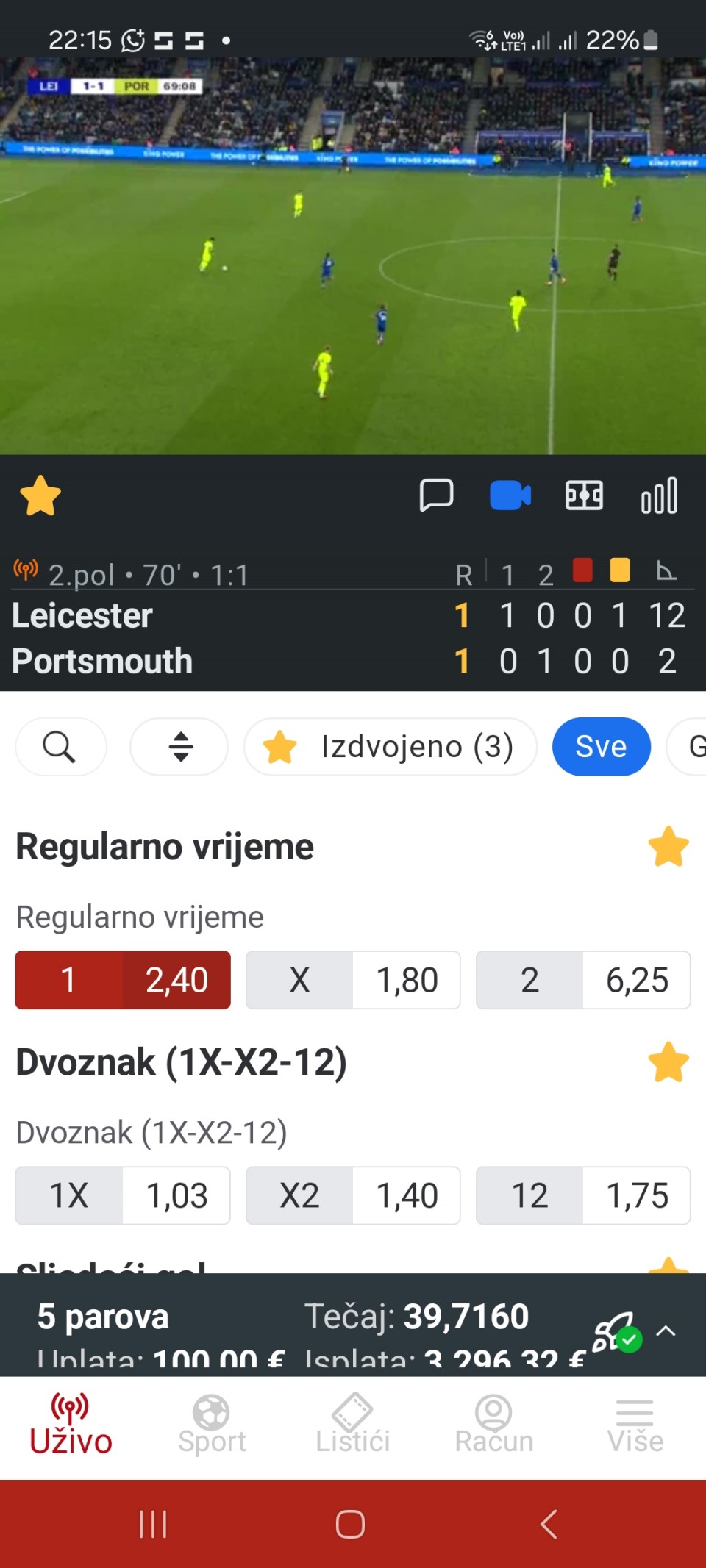Toggle the live video stream icon
Viewport: 706px width, 1568px height.
(x=510, y=495)
